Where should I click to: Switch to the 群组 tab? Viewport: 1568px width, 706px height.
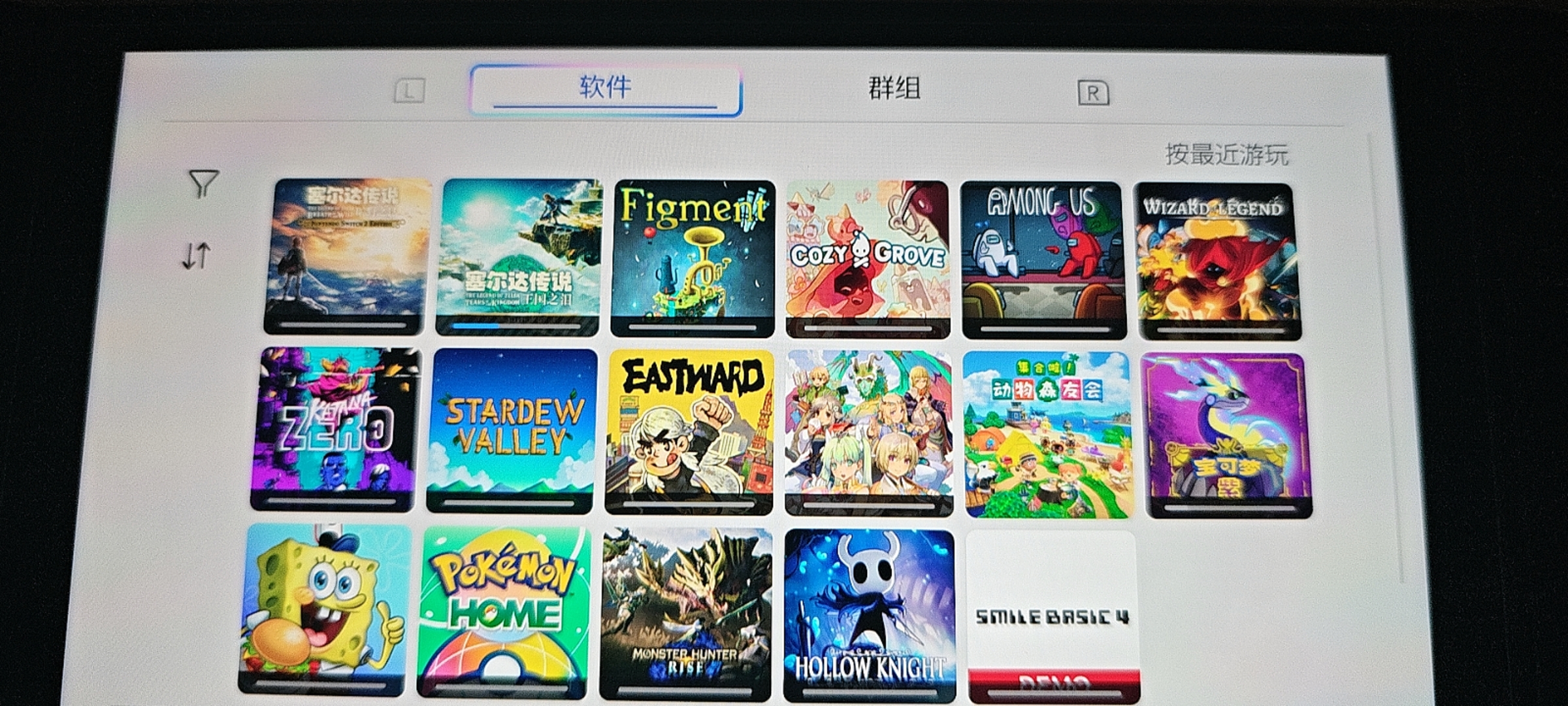894,88
